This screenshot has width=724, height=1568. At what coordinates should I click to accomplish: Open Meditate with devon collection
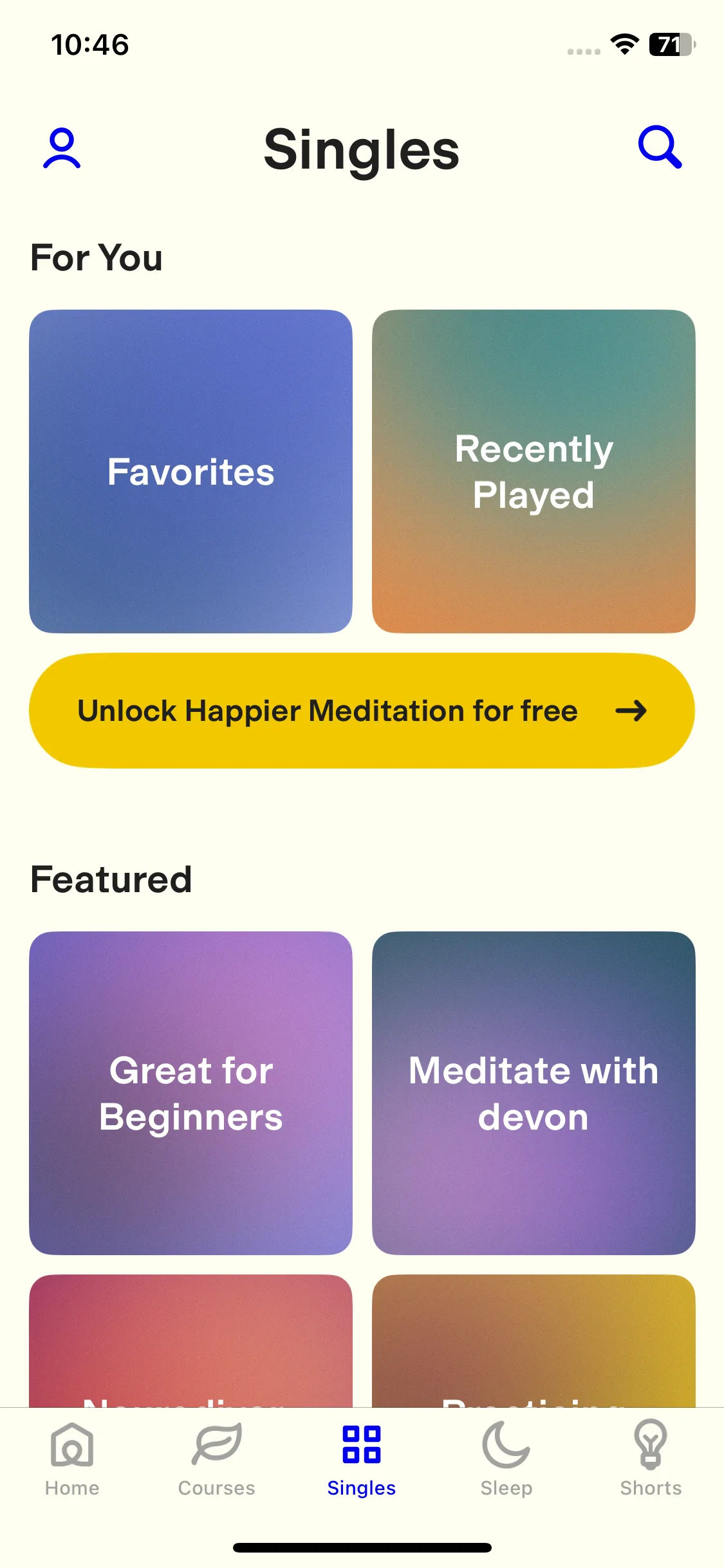click(534, 1093)
